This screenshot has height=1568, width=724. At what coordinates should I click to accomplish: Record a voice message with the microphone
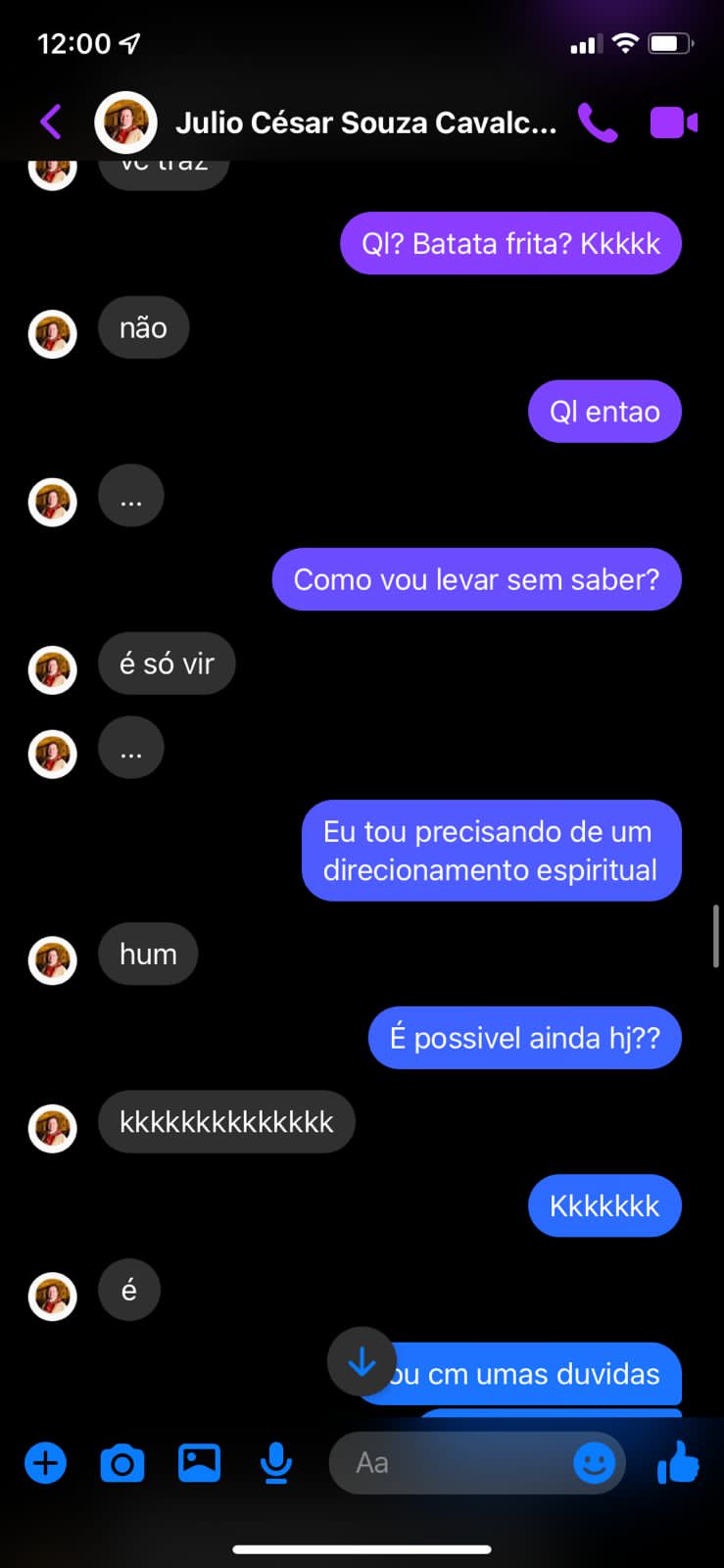276,1463
